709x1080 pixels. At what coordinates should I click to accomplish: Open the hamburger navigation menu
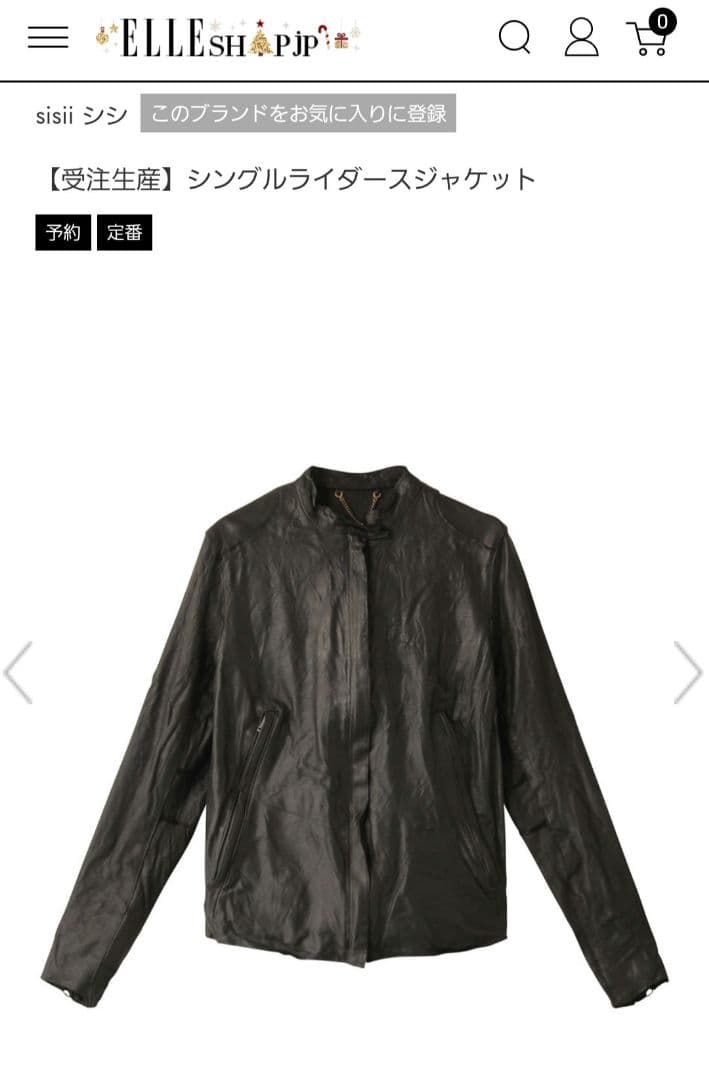coord(48,38)
